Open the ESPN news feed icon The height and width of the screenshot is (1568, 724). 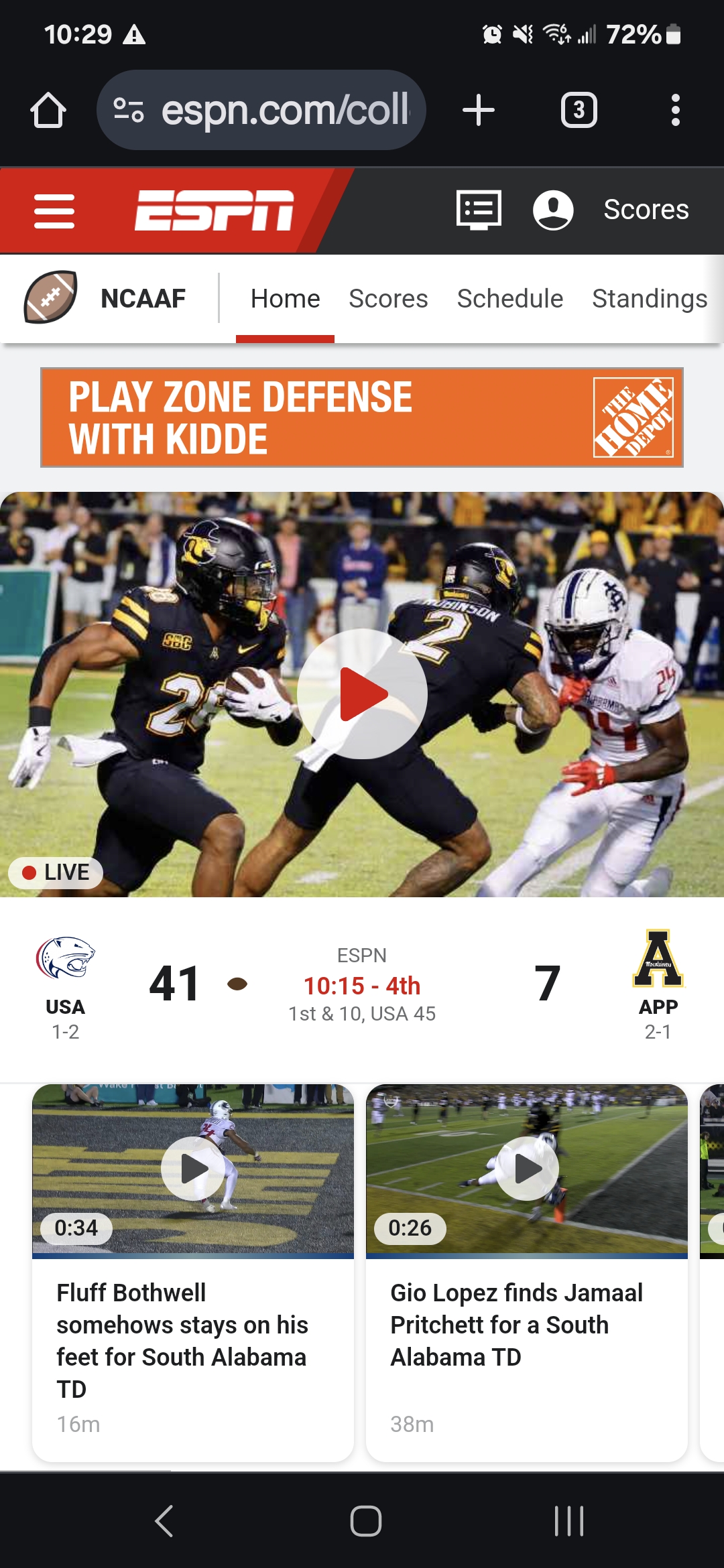tap(479, 210)
